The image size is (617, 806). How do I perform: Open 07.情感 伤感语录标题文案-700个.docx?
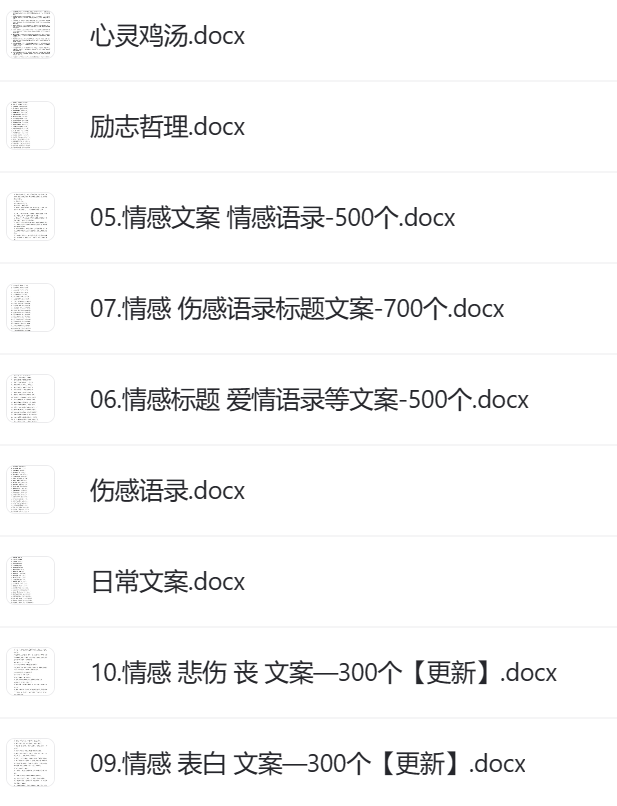click(x=296, y=309)
